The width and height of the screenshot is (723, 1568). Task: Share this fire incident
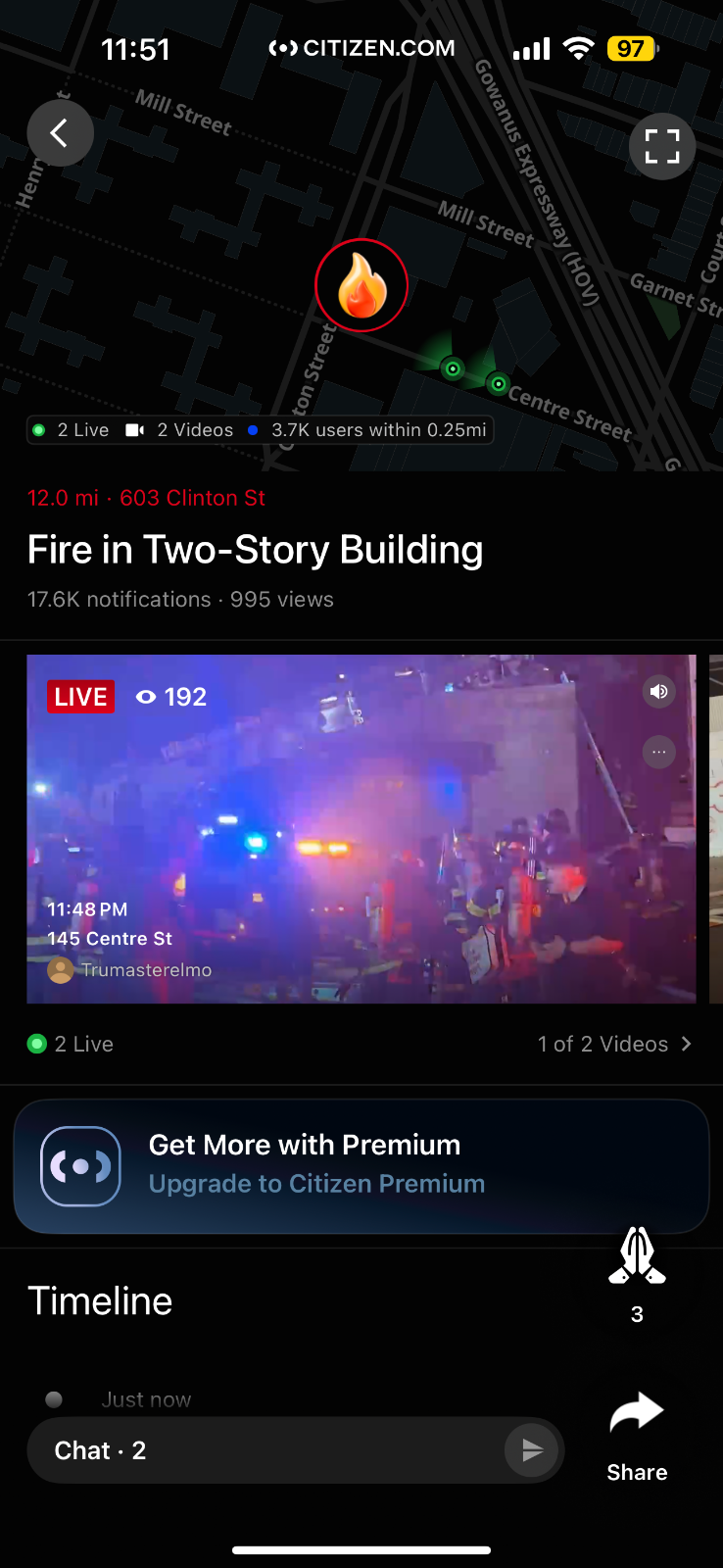tap(637, 1435)
